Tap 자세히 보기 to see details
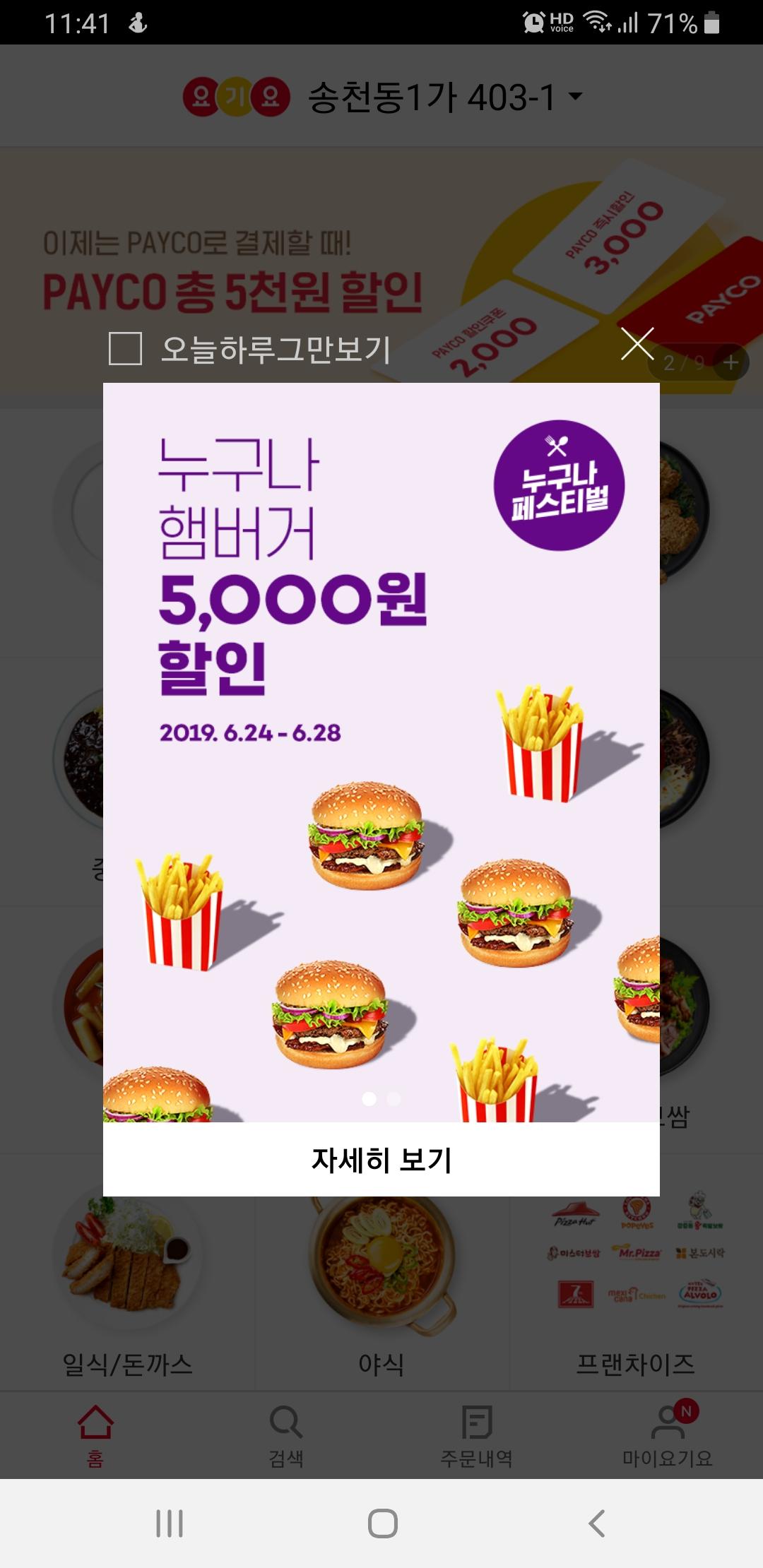The image size is (763, 1568). coord(381,1160)
